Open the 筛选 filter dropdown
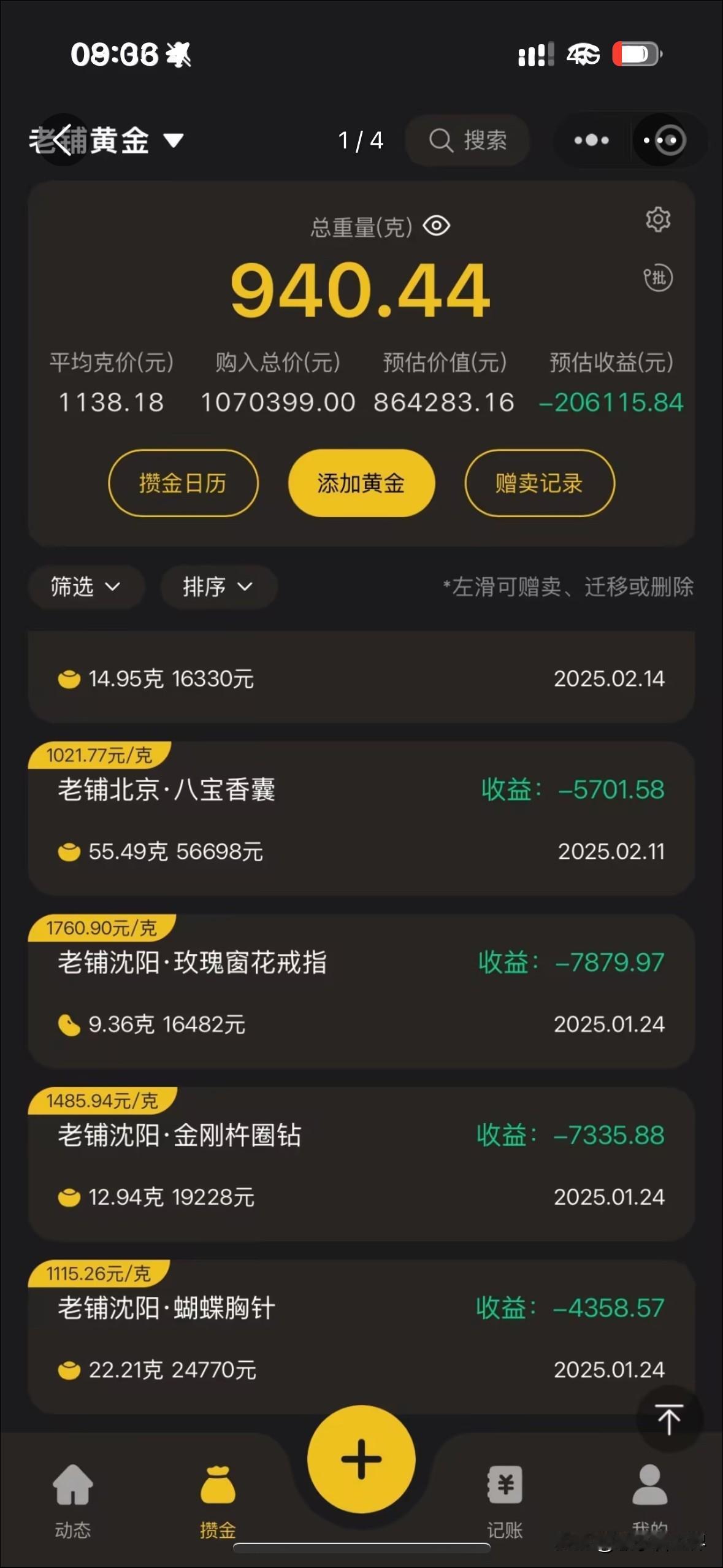This screenshot has height=1568, width=723. click(x=86, y=587)
